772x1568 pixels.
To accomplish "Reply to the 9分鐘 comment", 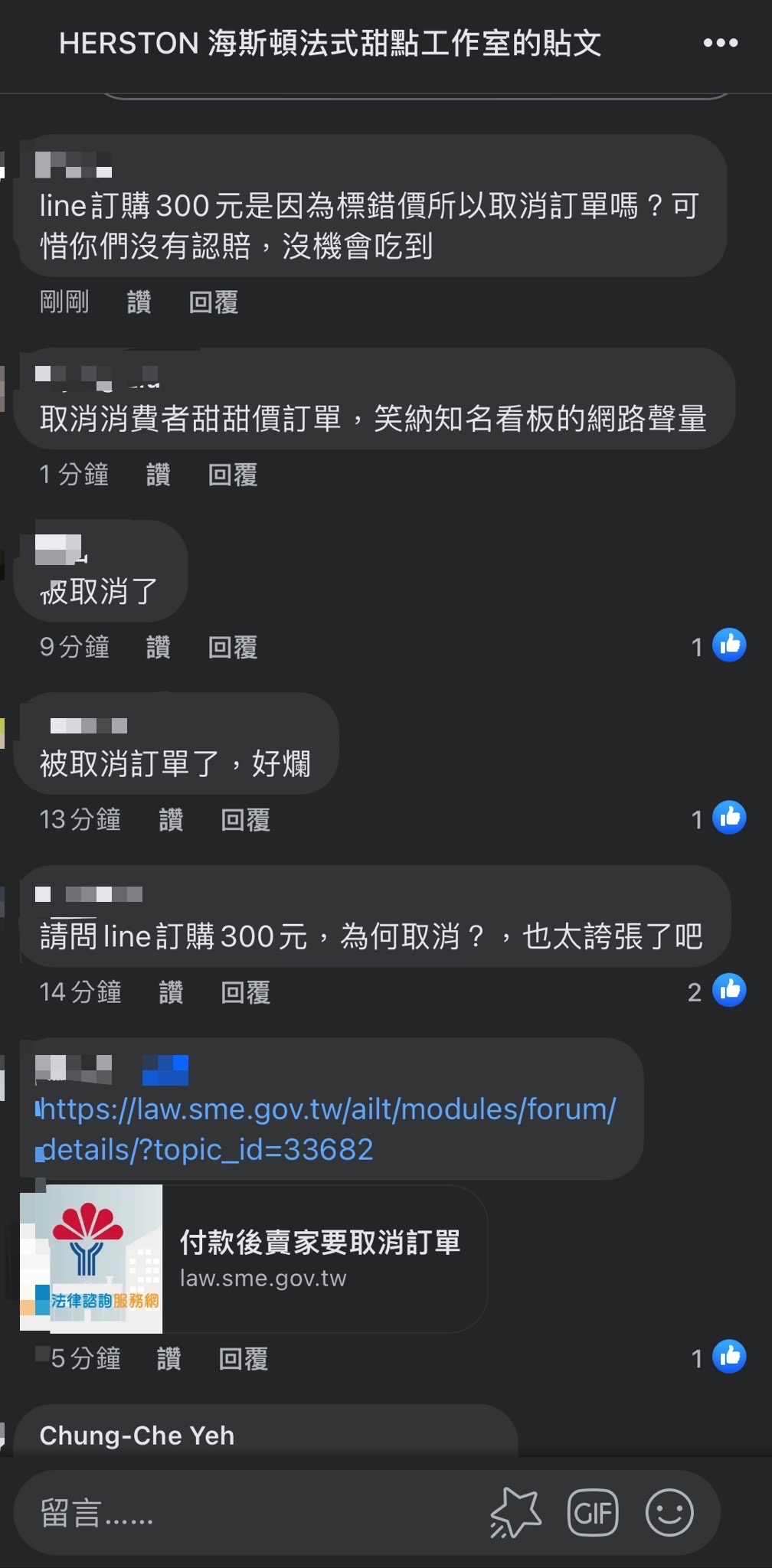I will (232, 647).
